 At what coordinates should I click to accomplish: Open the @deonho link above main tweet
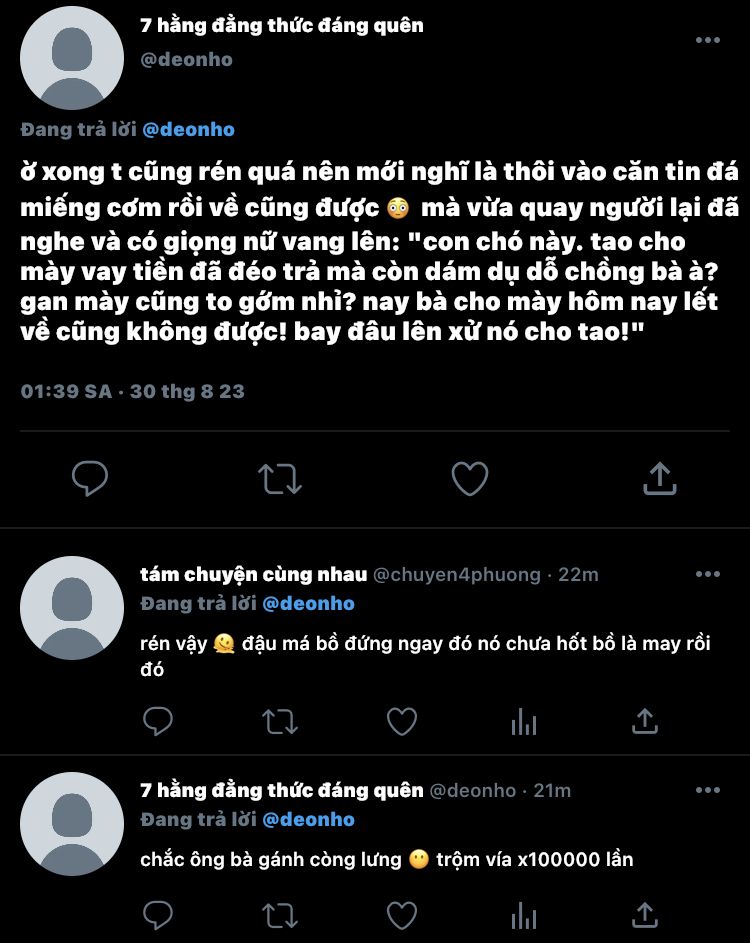click(188, 130)
